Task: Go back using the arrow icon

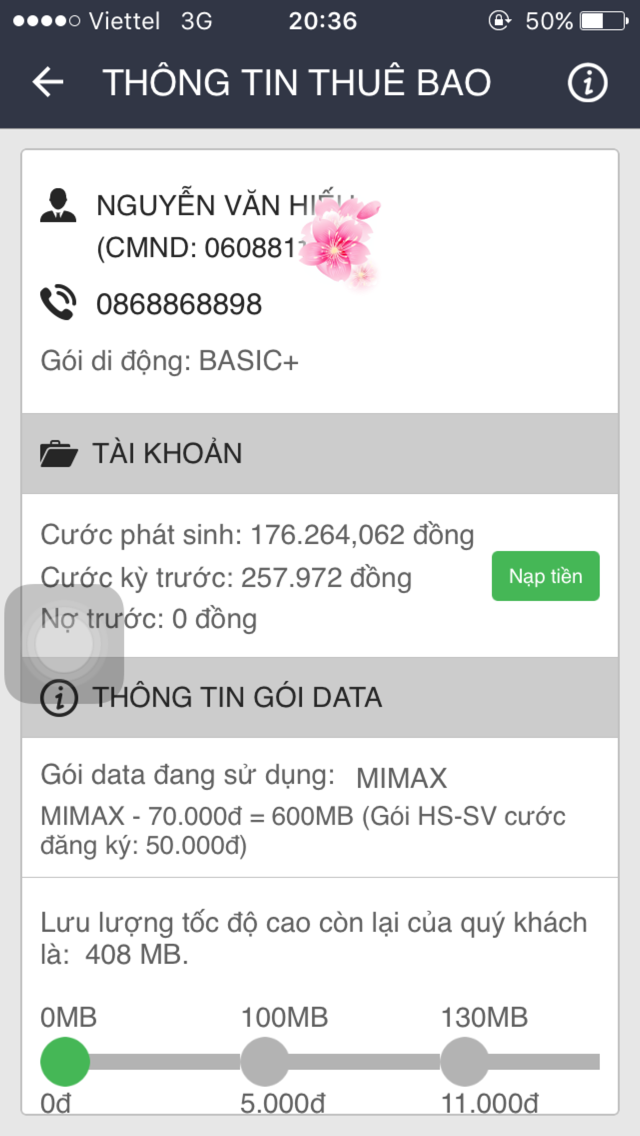Action: tap(48, 83)
